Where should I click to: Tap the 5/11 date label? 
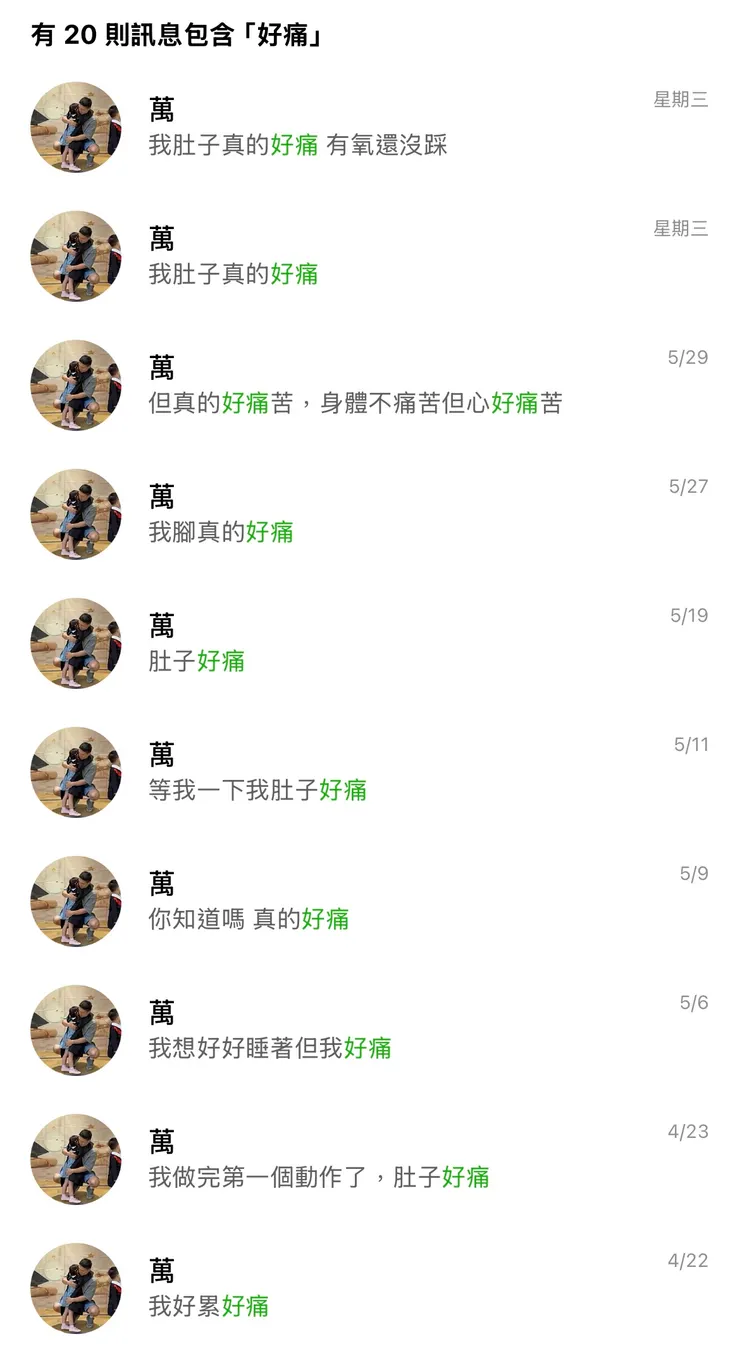[691, 744]
